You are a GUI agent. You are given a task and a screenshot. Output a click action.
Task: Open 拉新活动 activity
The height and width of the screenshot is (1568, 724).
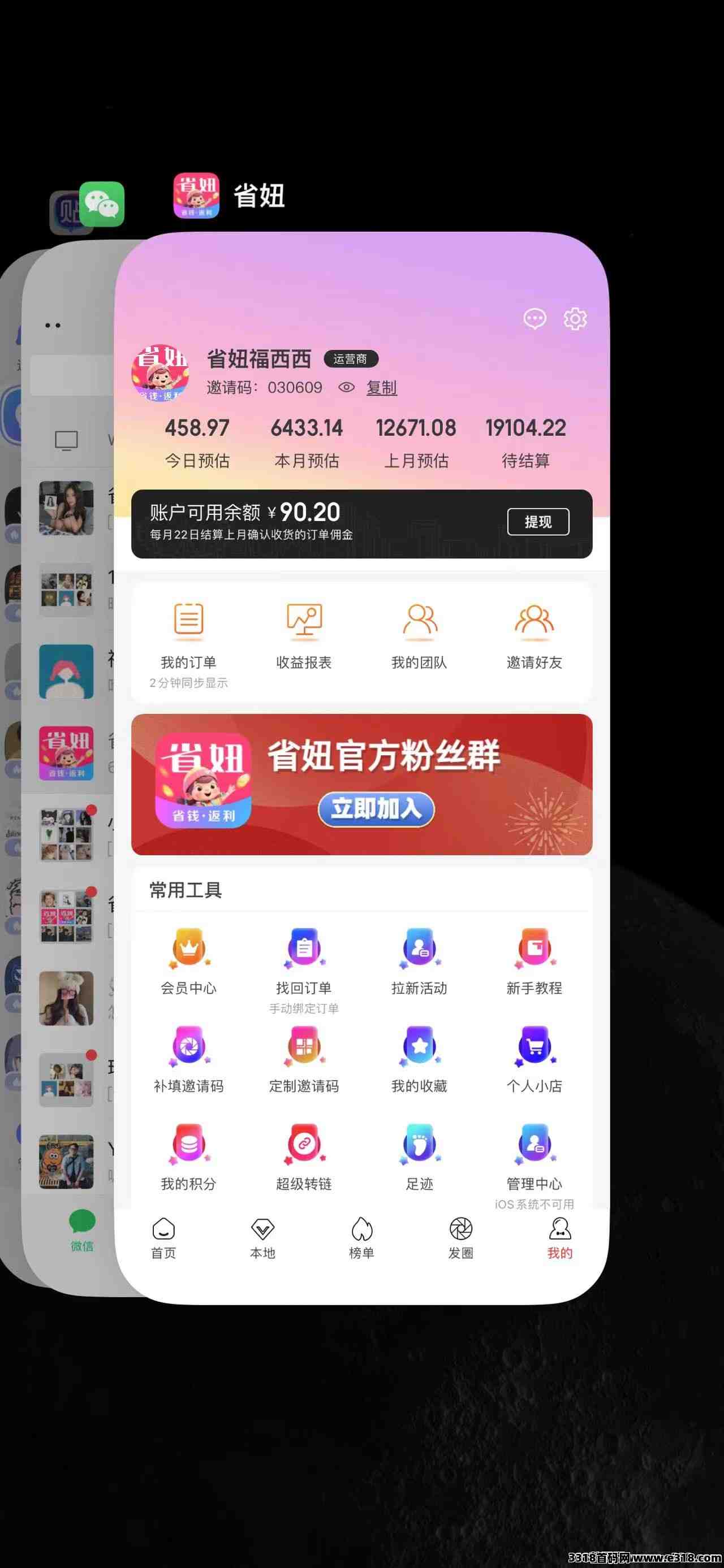[419, 961]
